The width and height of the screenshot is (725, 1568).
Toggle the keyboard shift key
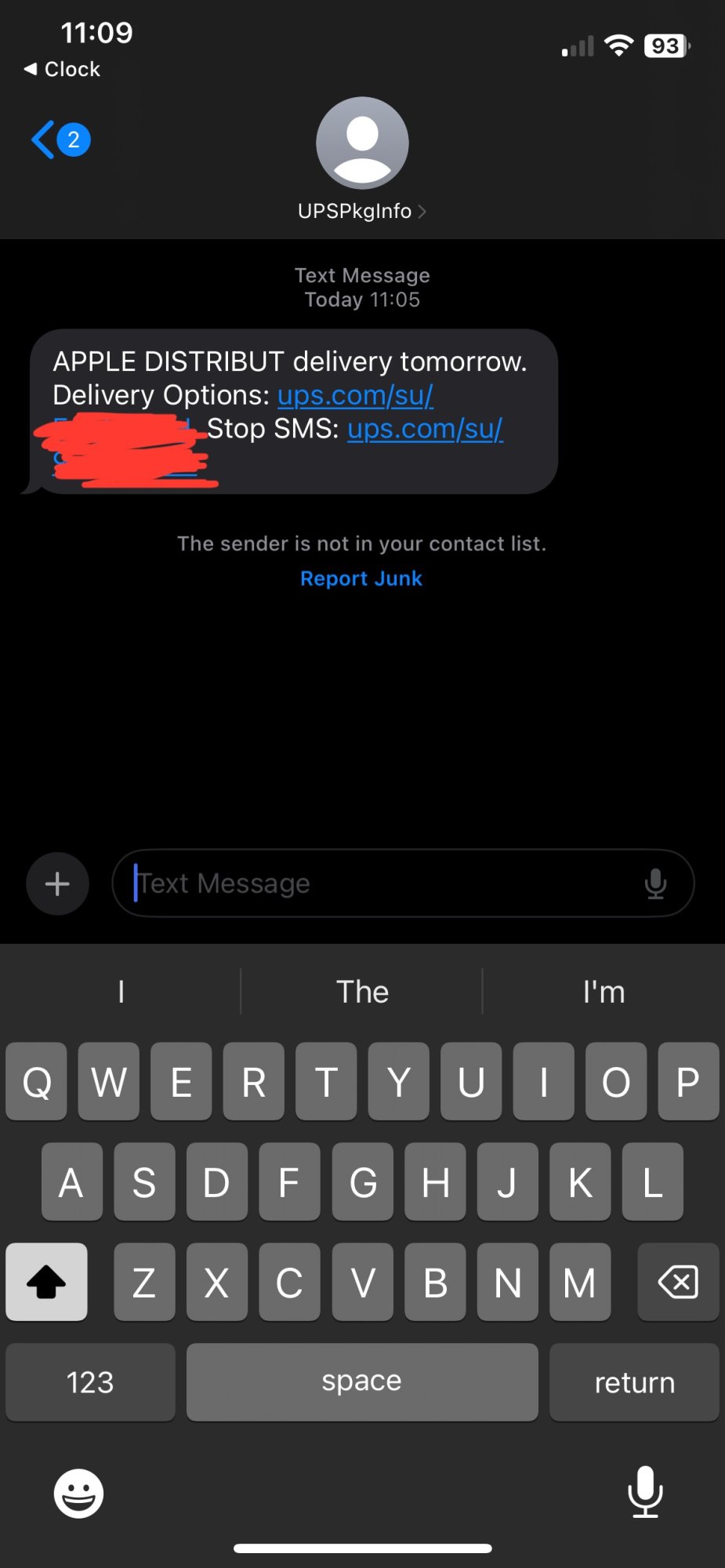46,1282
